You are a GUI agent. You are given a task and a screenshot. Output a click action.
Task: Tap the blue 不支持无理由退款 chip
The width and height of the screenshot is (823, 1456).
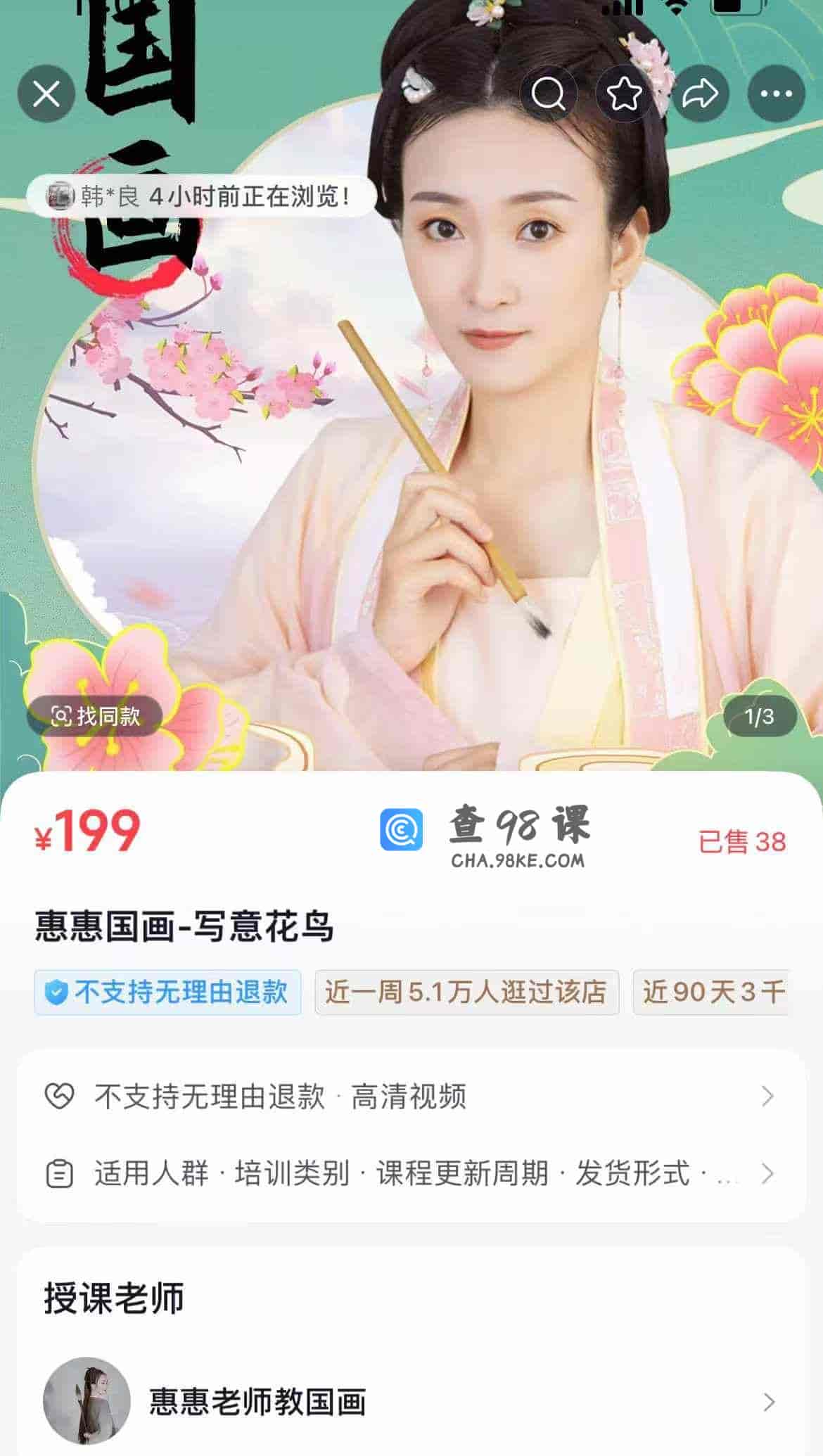click(x=167, y=992)
